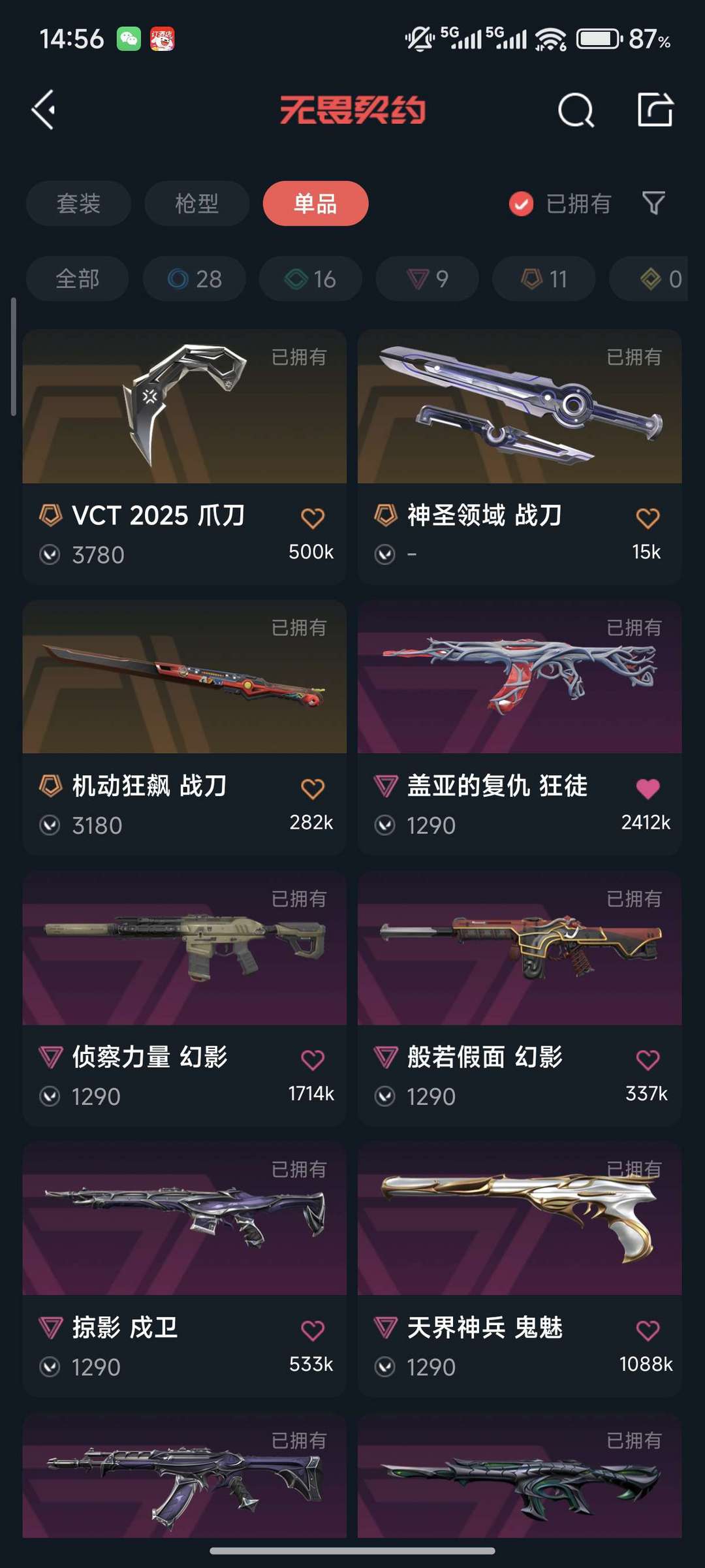Open the search icon in header
Image resolution: width=705 pixels, height=1568 pixels.
click(x=576, y=110)
